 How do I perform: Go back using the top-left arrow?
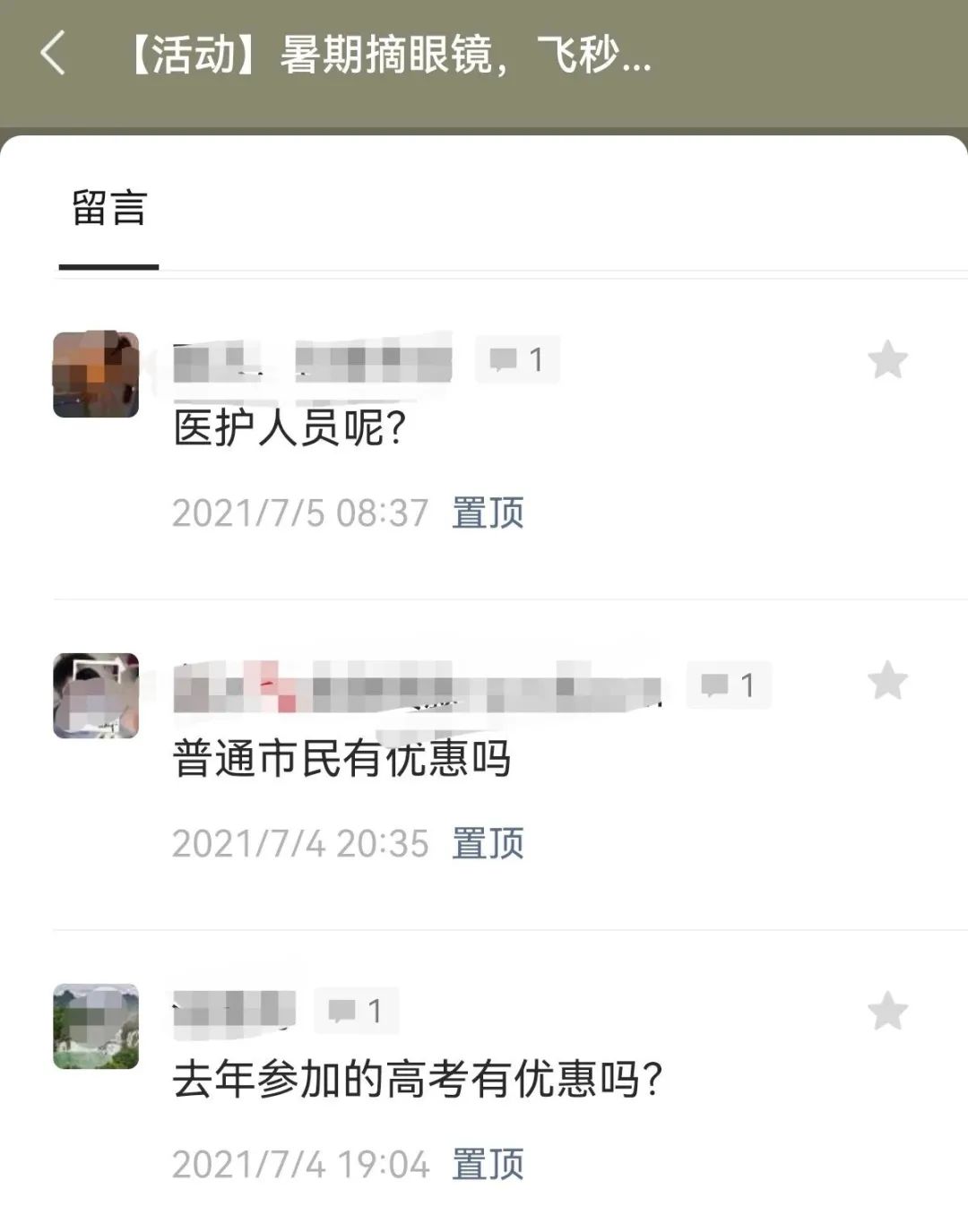click(54, 53)
